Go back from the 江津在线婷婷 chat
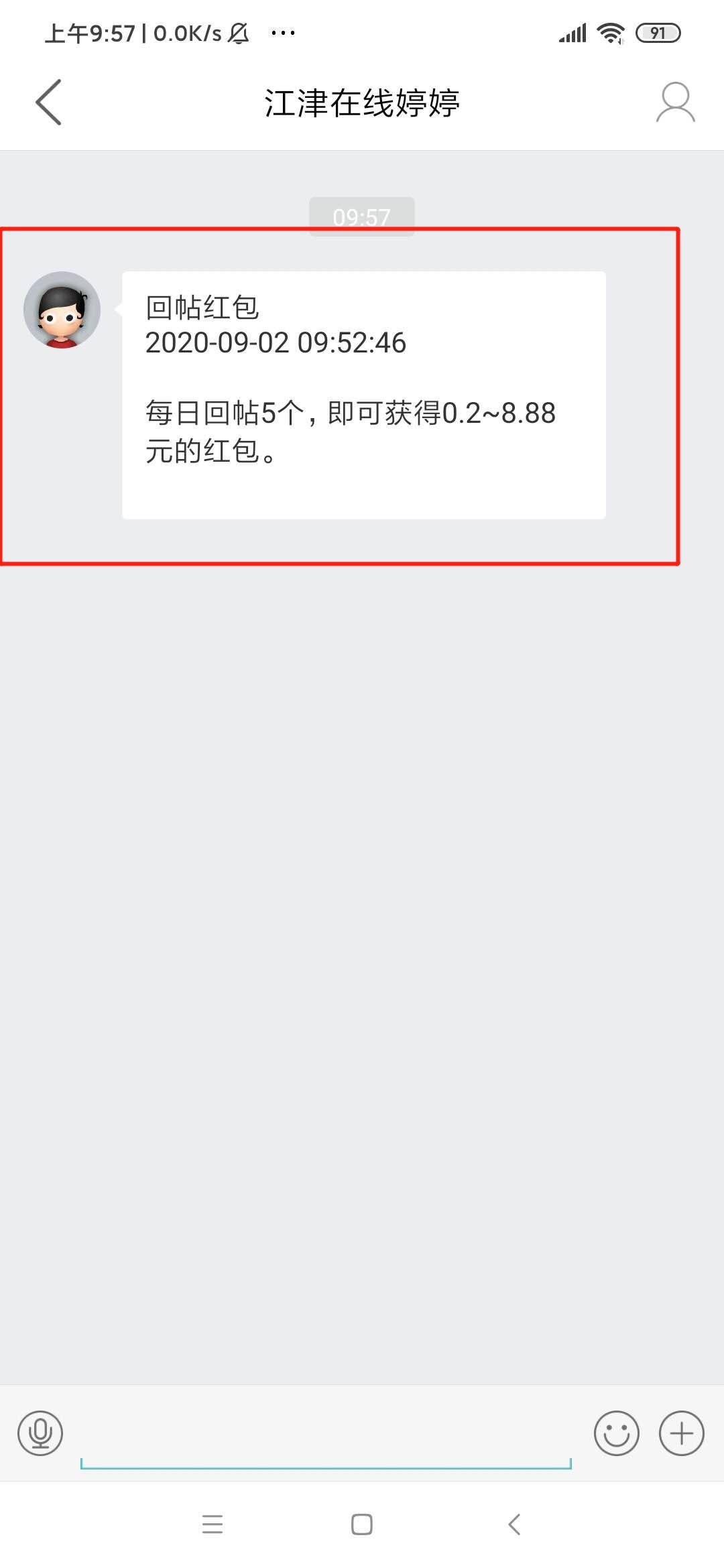The width and height of the screenshot is (724, 1568). [x=48, y=102]
